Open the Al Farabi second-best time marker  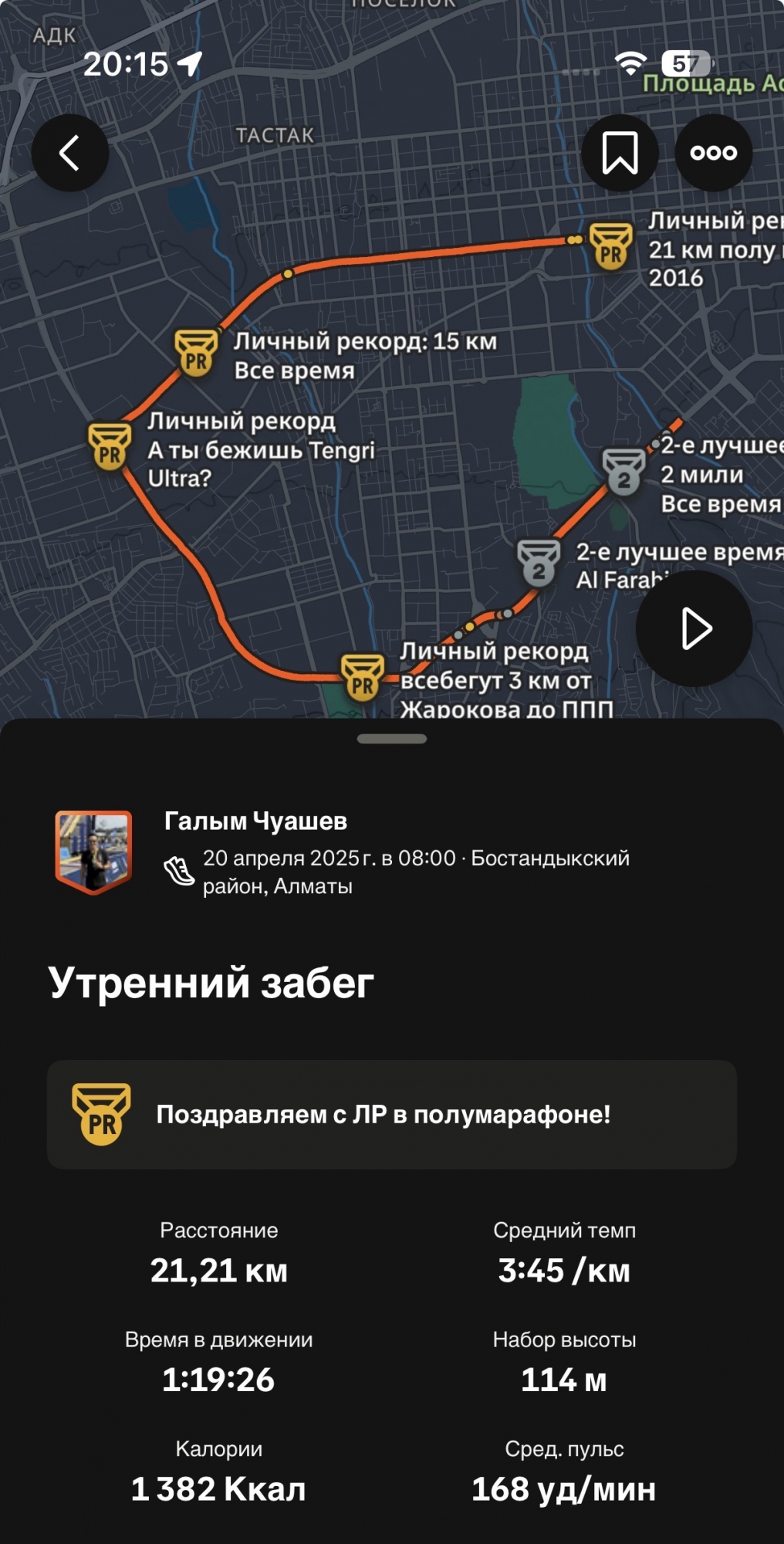(538, 563)
